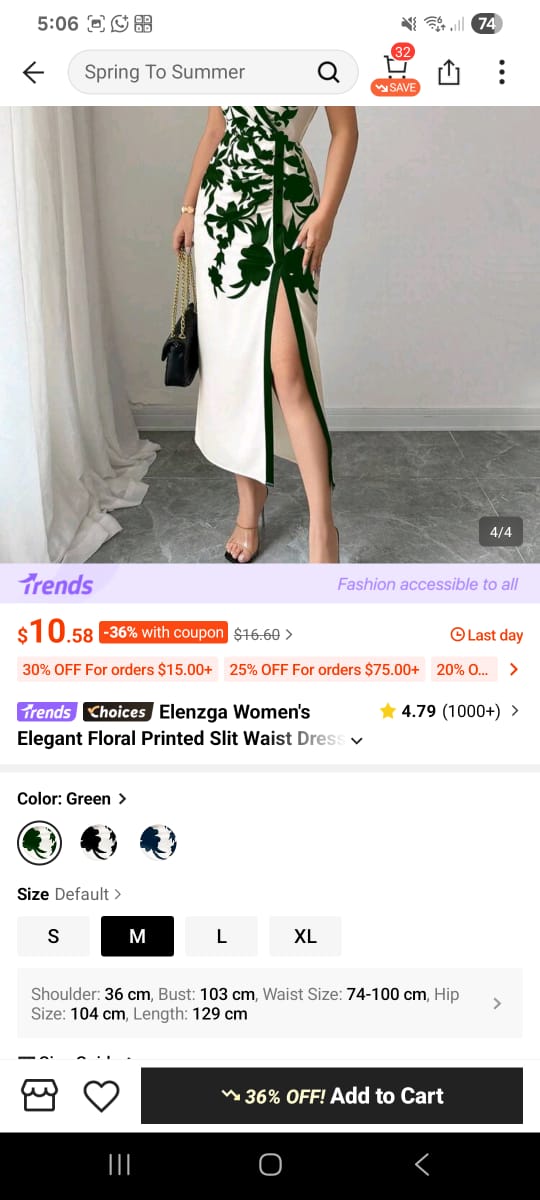Expand the full product title
This screenshot has height=1200, width=540.
[357, 741]
